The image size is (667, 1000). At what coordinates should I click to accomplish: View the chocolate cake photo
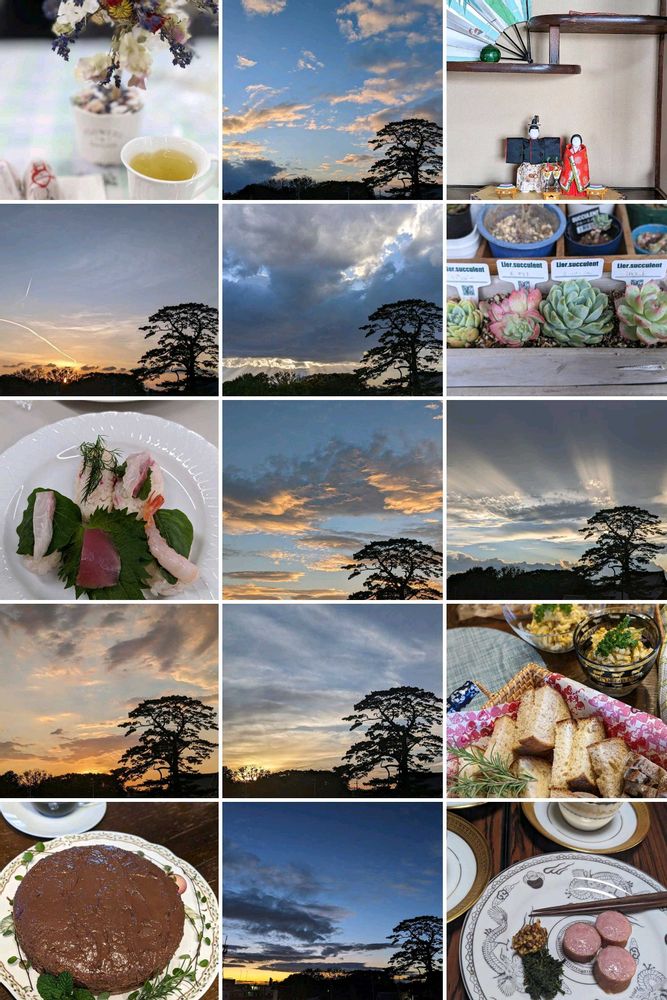coord(109,901)
